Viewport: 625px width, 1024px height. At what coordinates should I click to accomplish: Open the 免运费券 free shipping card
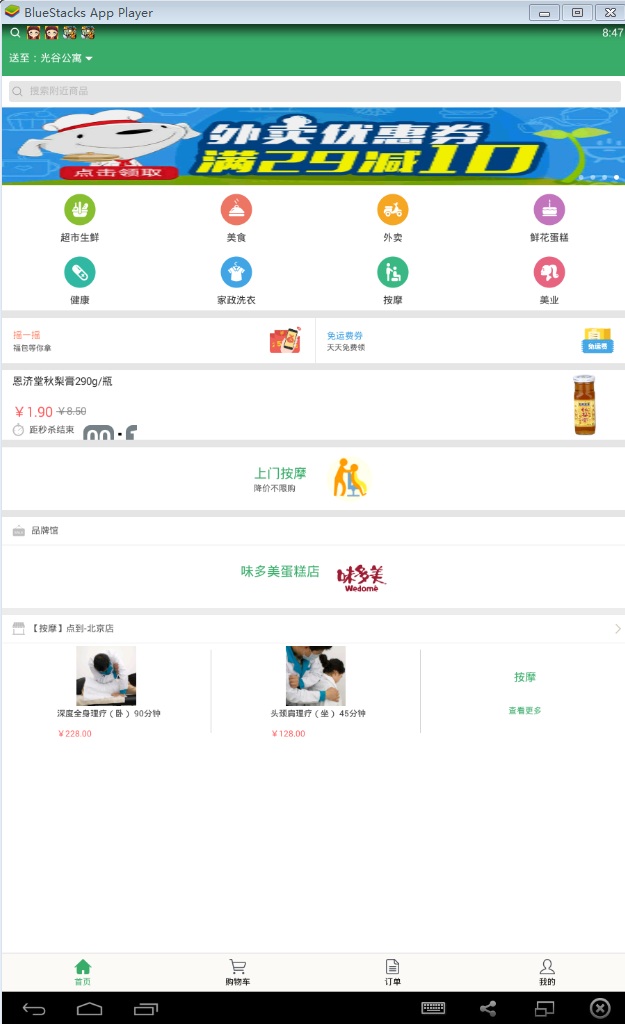tap(468, 341)
